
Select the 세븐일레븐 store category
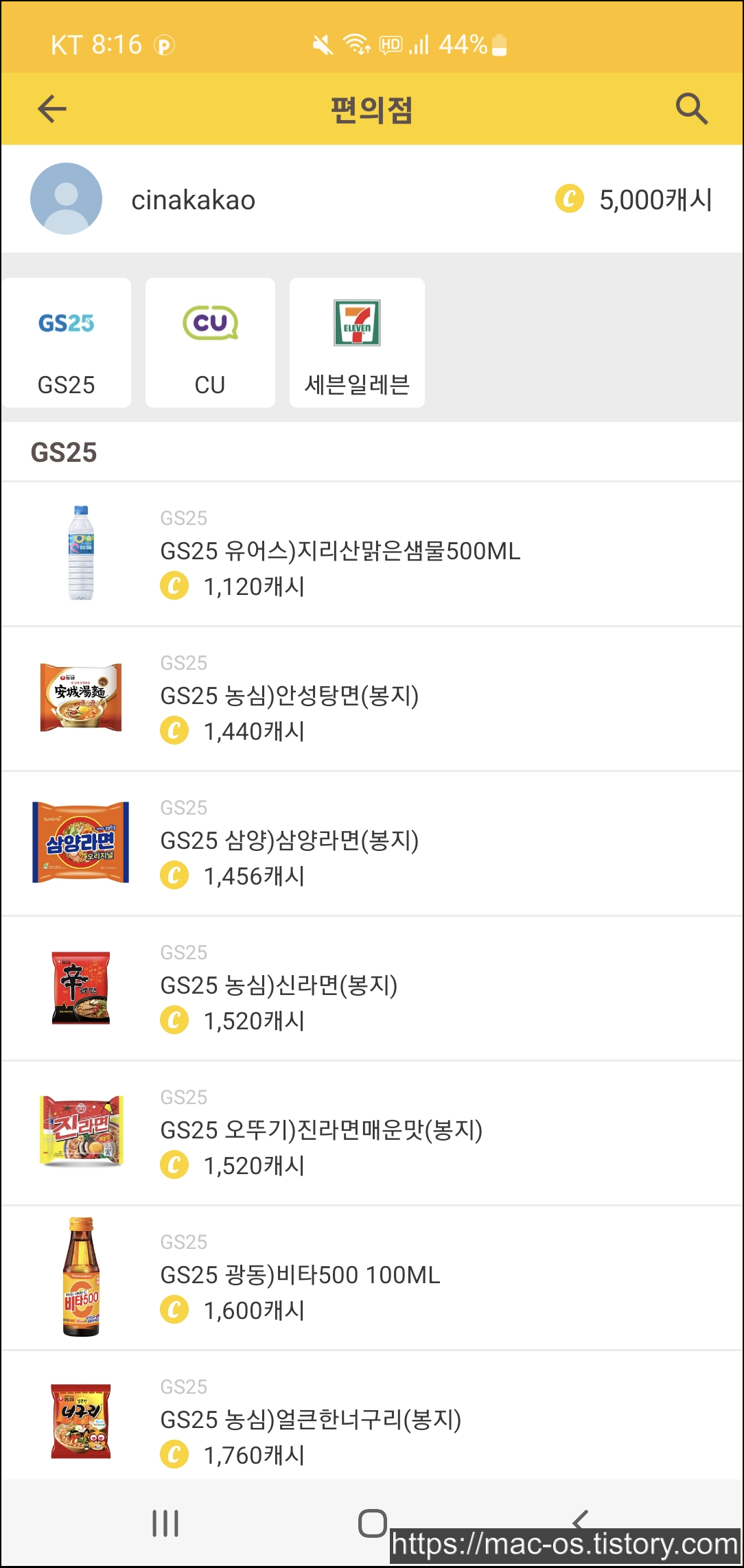357,343
